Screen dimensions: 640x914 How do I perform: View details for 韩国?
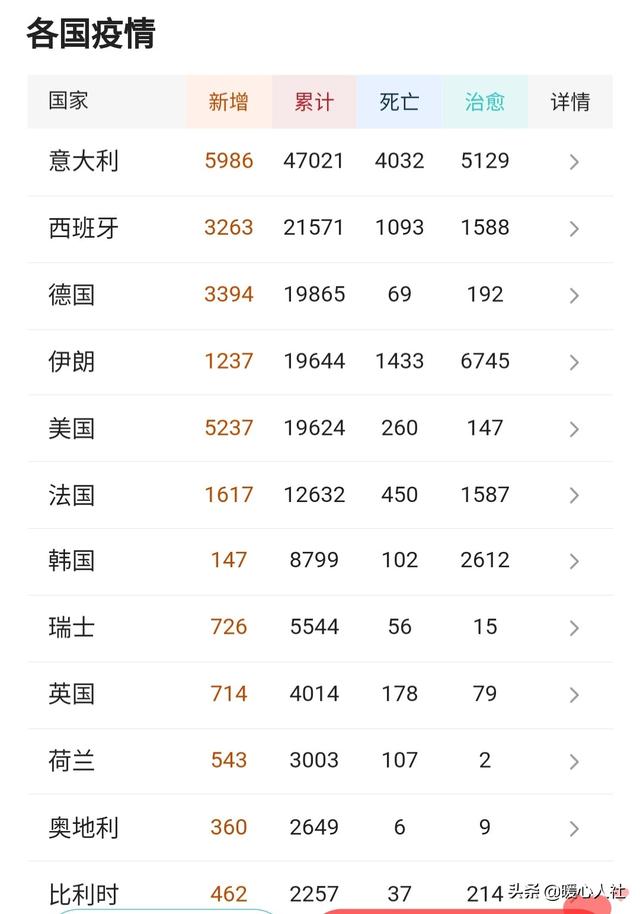(x=574, y=562)
